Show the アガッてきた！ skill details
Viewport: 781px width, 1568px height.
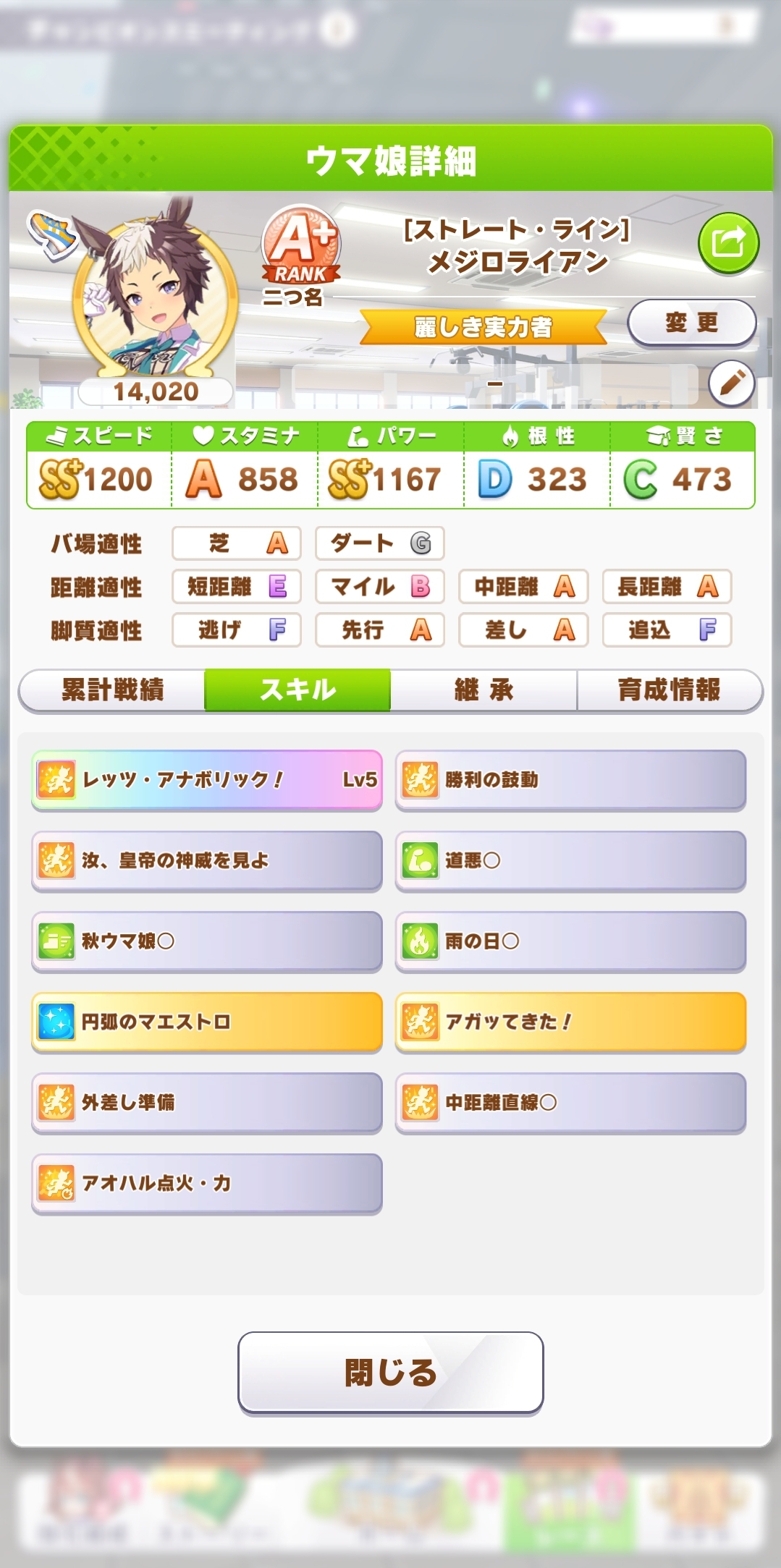[570, 1022]
